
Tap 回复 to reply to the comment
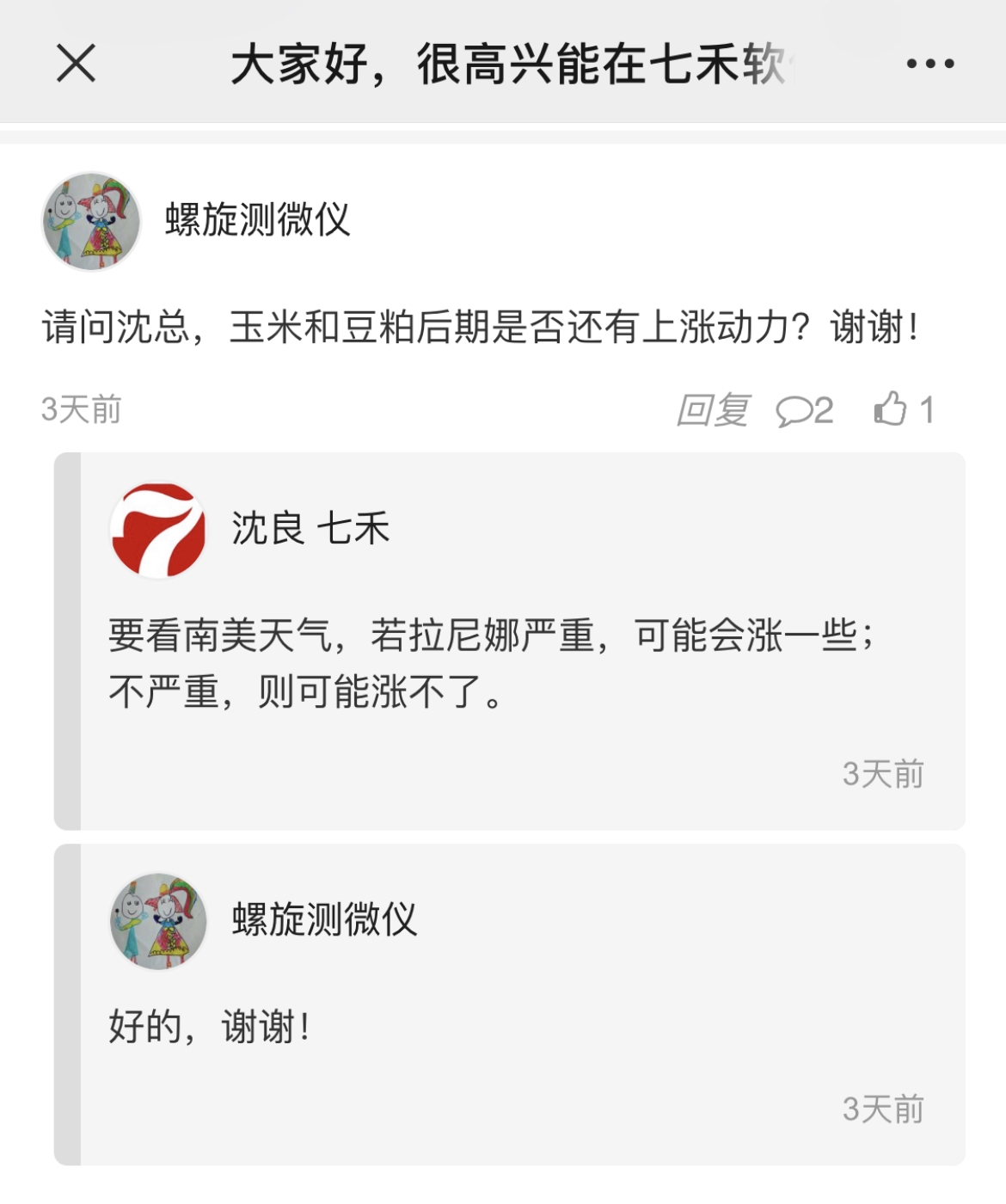(x=713, y=410)
